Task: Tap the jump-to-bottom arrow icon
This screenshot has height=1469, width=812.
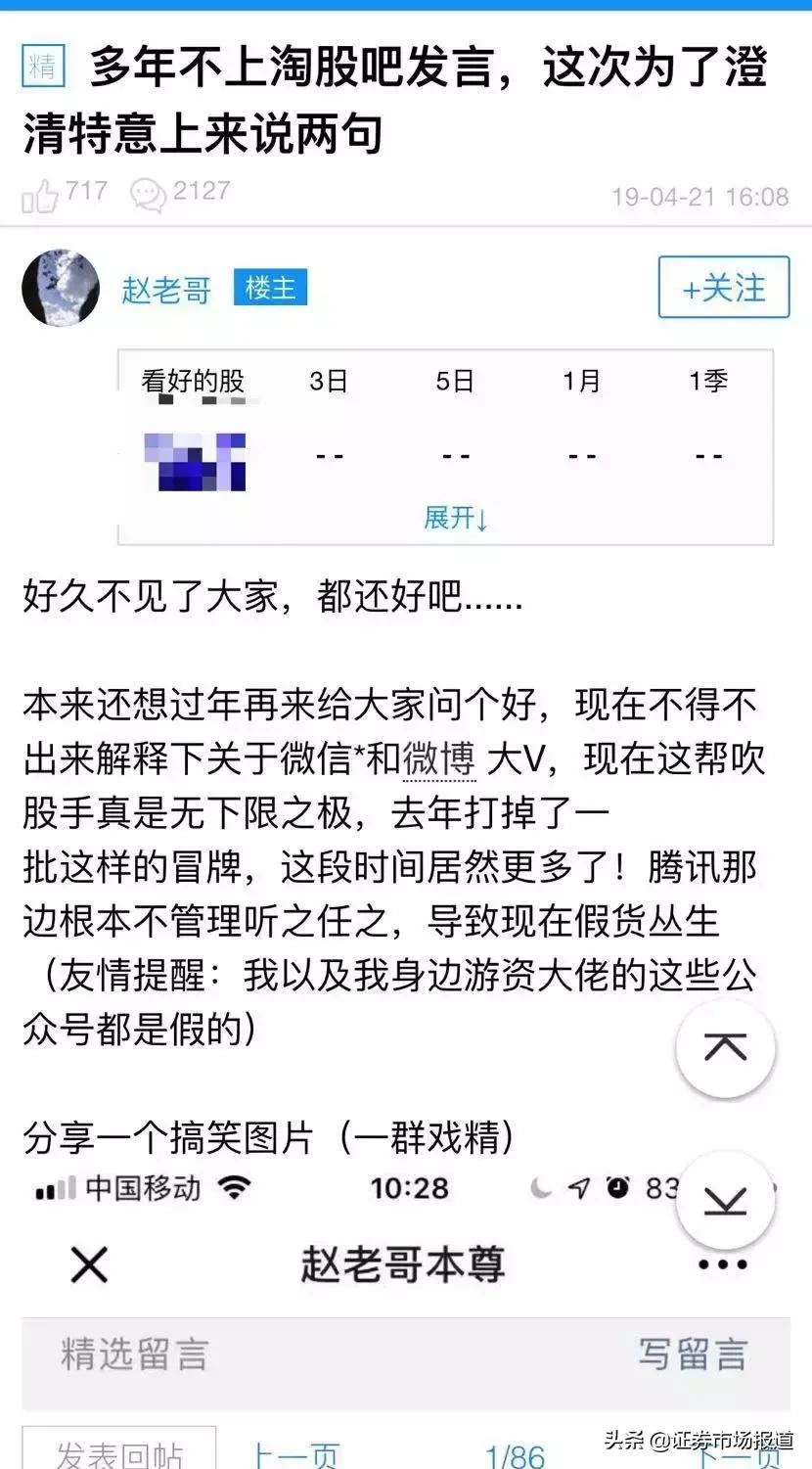Action: tap(725, 1202)
